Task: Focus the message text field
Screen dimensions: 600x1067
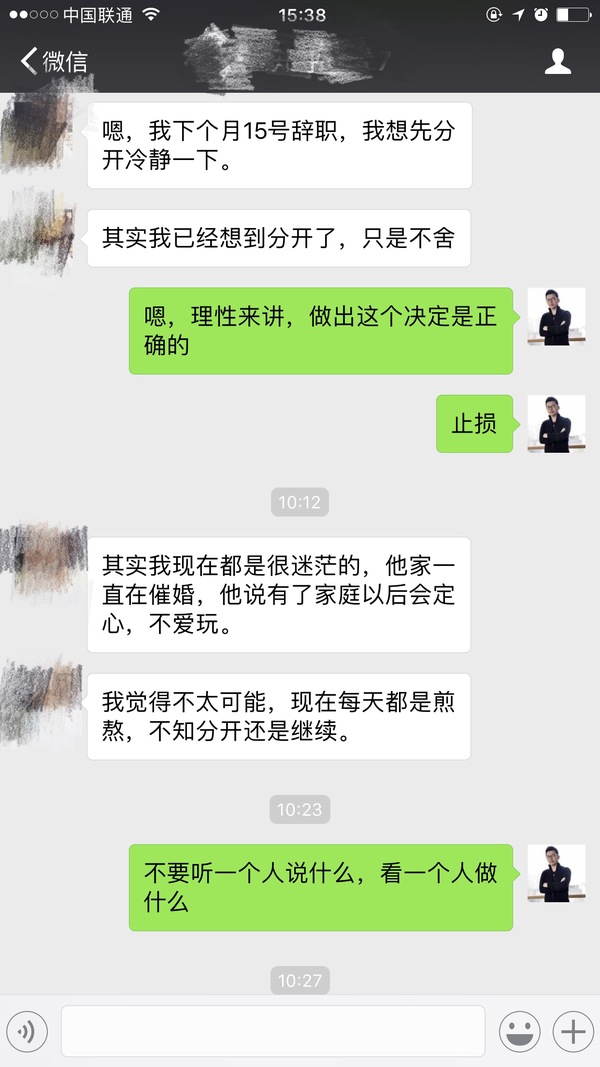Action: click(x=273, y=1032)
